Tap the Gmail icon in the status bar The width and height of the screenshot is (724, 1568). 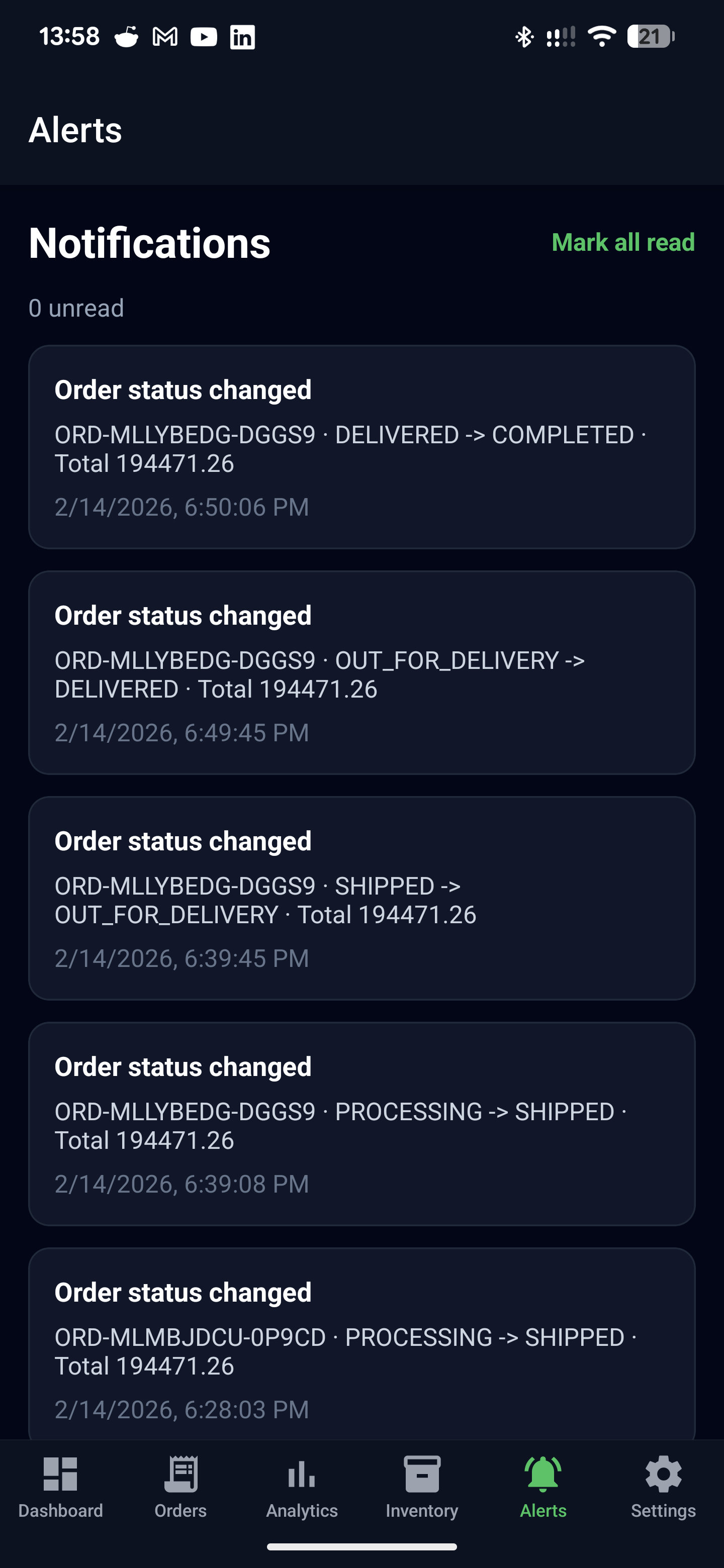pyautogui.click(x=164, y=37)
